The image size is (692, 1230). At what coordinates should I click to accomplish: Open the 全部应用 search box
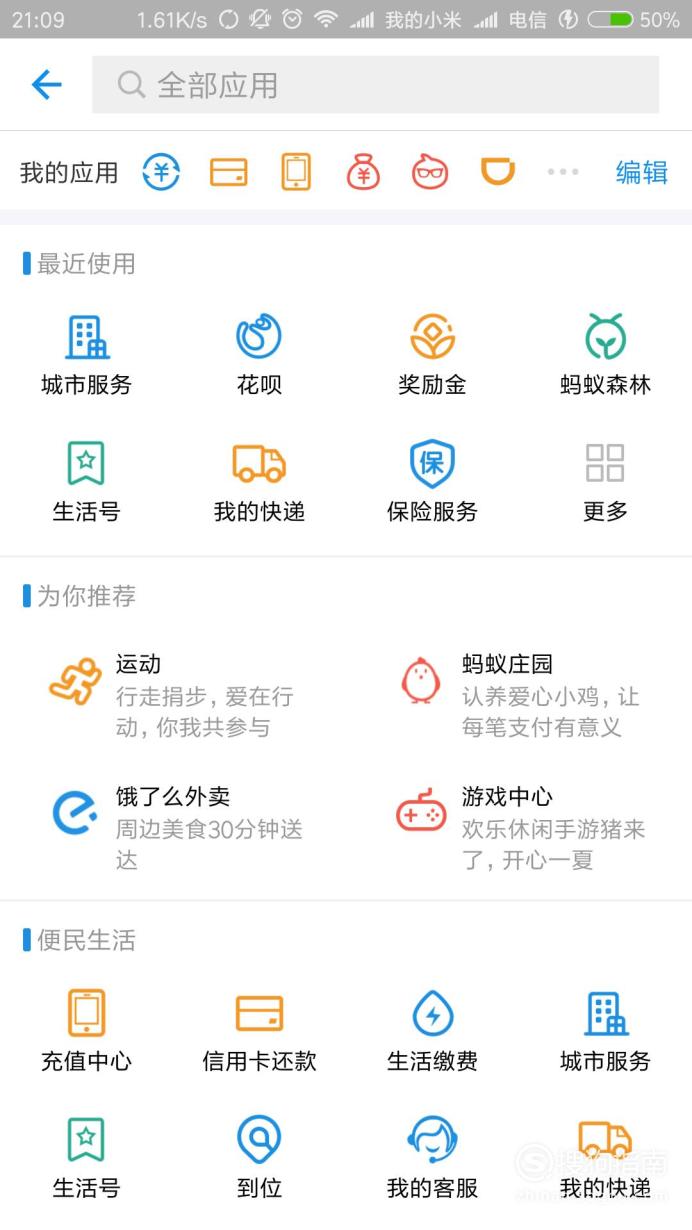pos(375,85)
